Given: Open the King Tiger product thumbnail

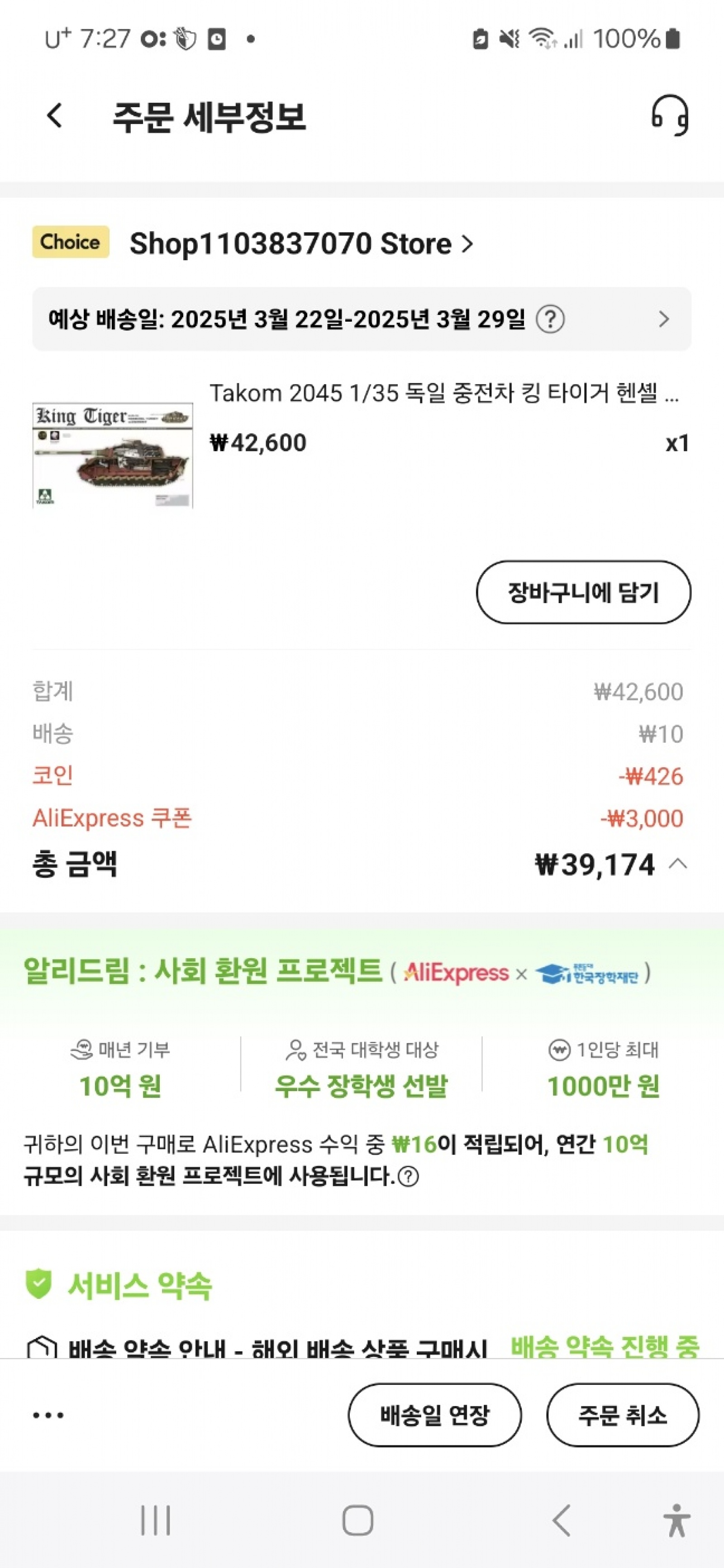Looking at the screenshot, I should (113, 454).
